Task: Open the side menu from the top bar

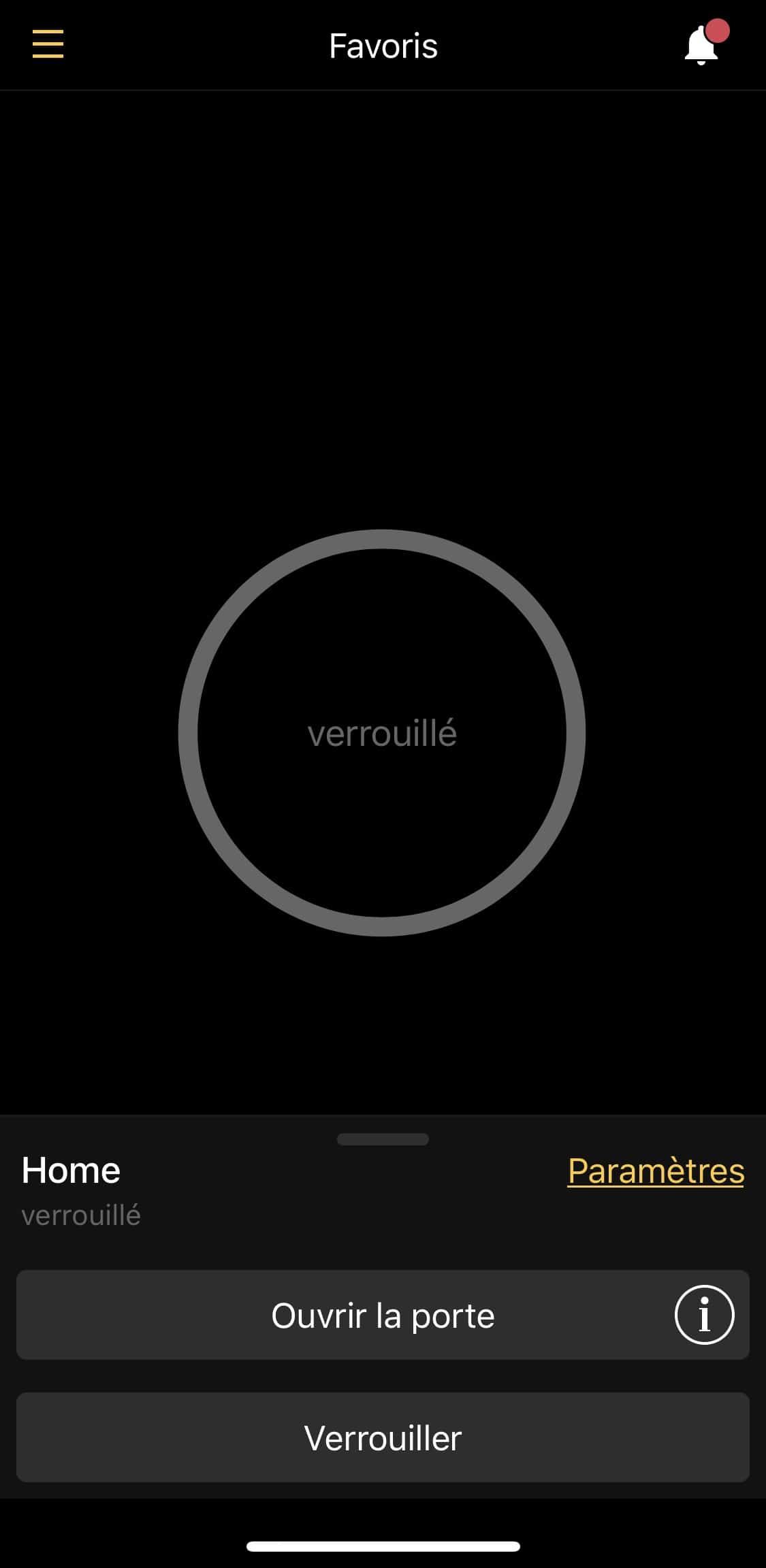Action: coord(48,45)
